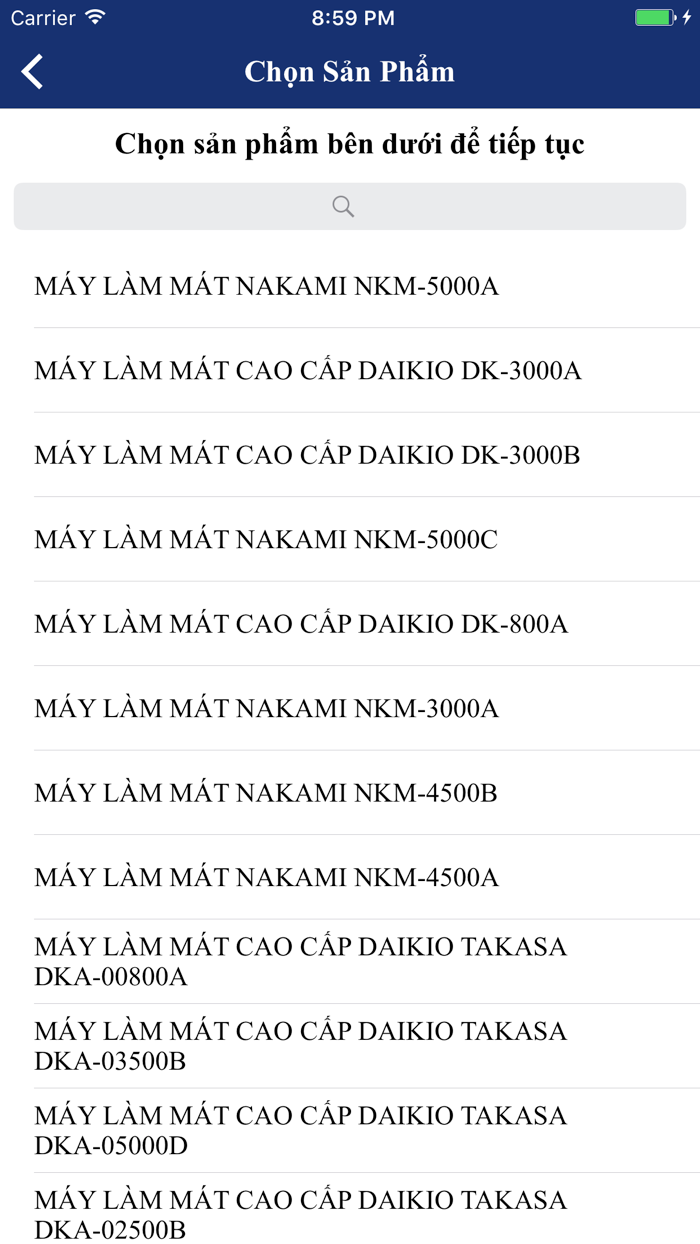Go back using the top-left arrow
Screen dimensions: 700x1244
pos(33,72)
